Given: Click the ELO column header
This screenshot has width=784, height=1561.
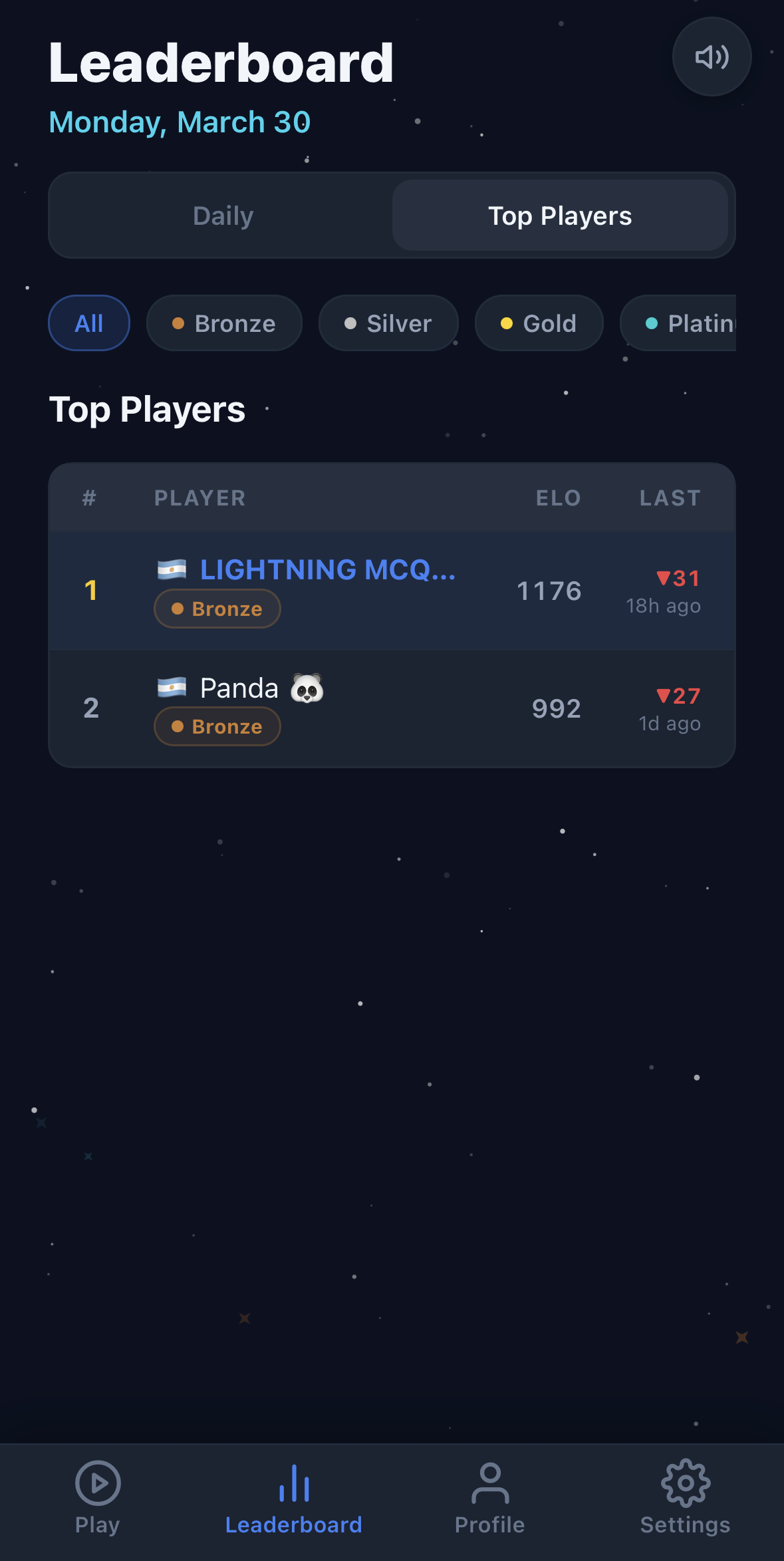Looking at the screenshot, I should coord(559,497).
